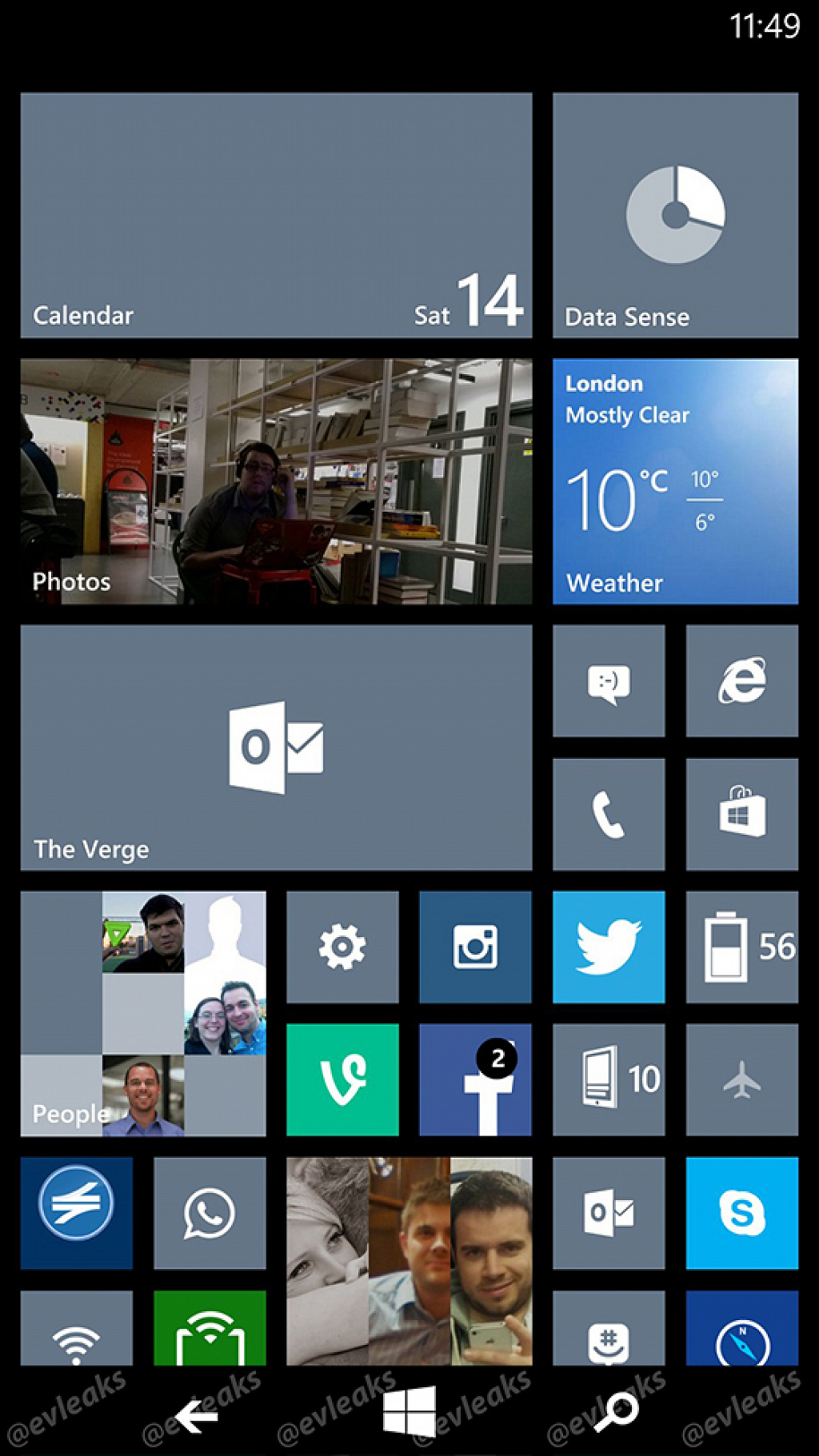Launch Twitter

(609, 947)
